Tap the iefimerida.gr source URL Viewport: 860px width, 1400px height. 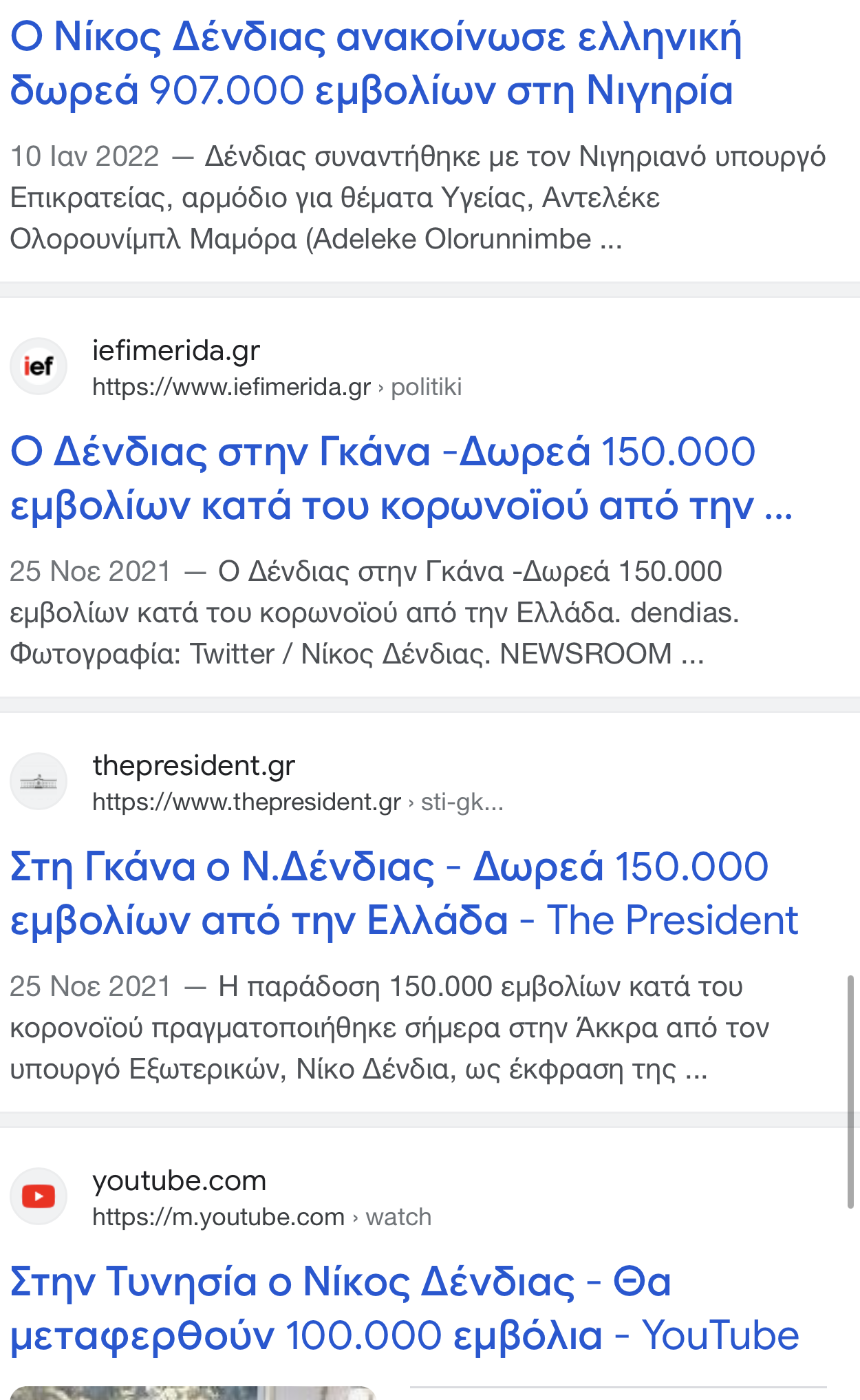[277, 388]
